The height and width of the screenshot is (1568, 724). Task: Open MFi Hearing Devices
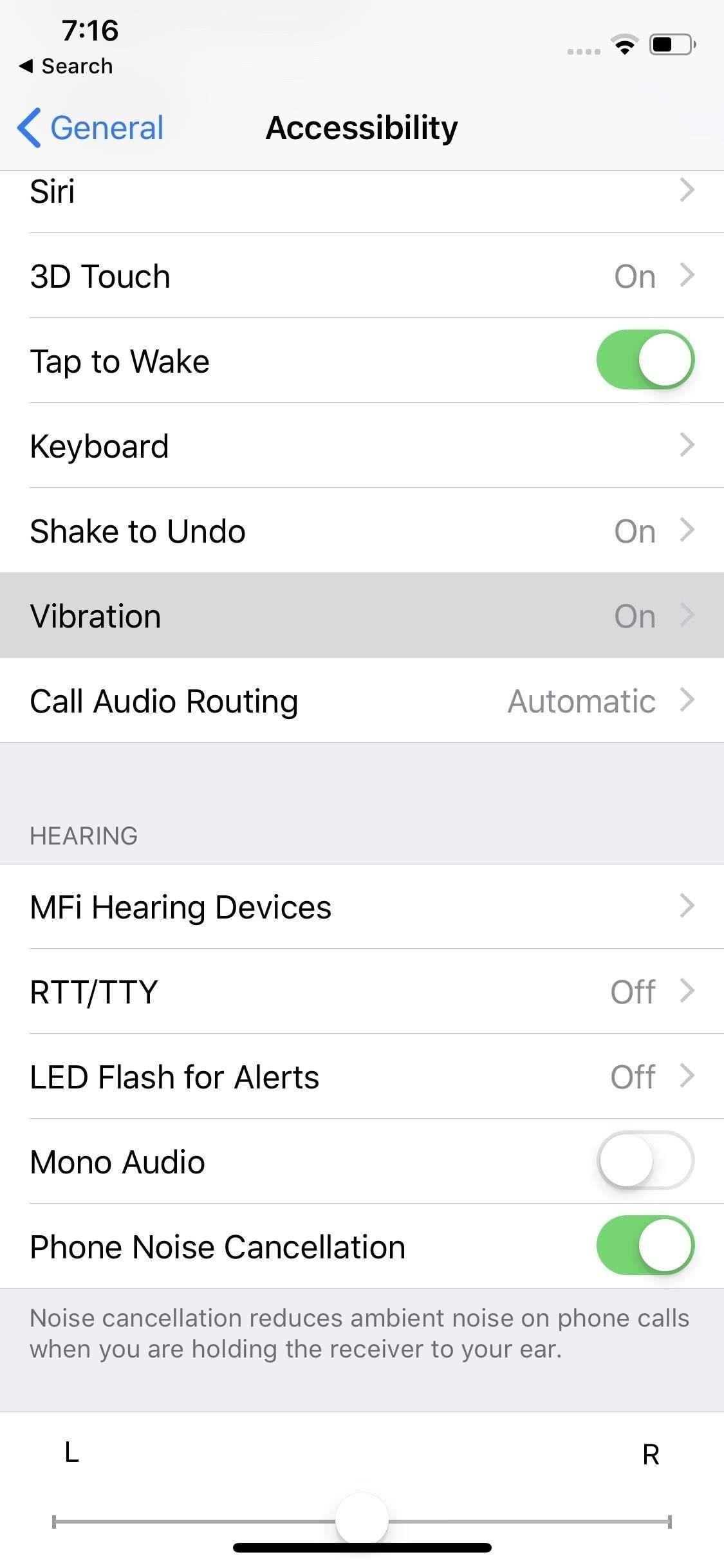click(362, 906)
